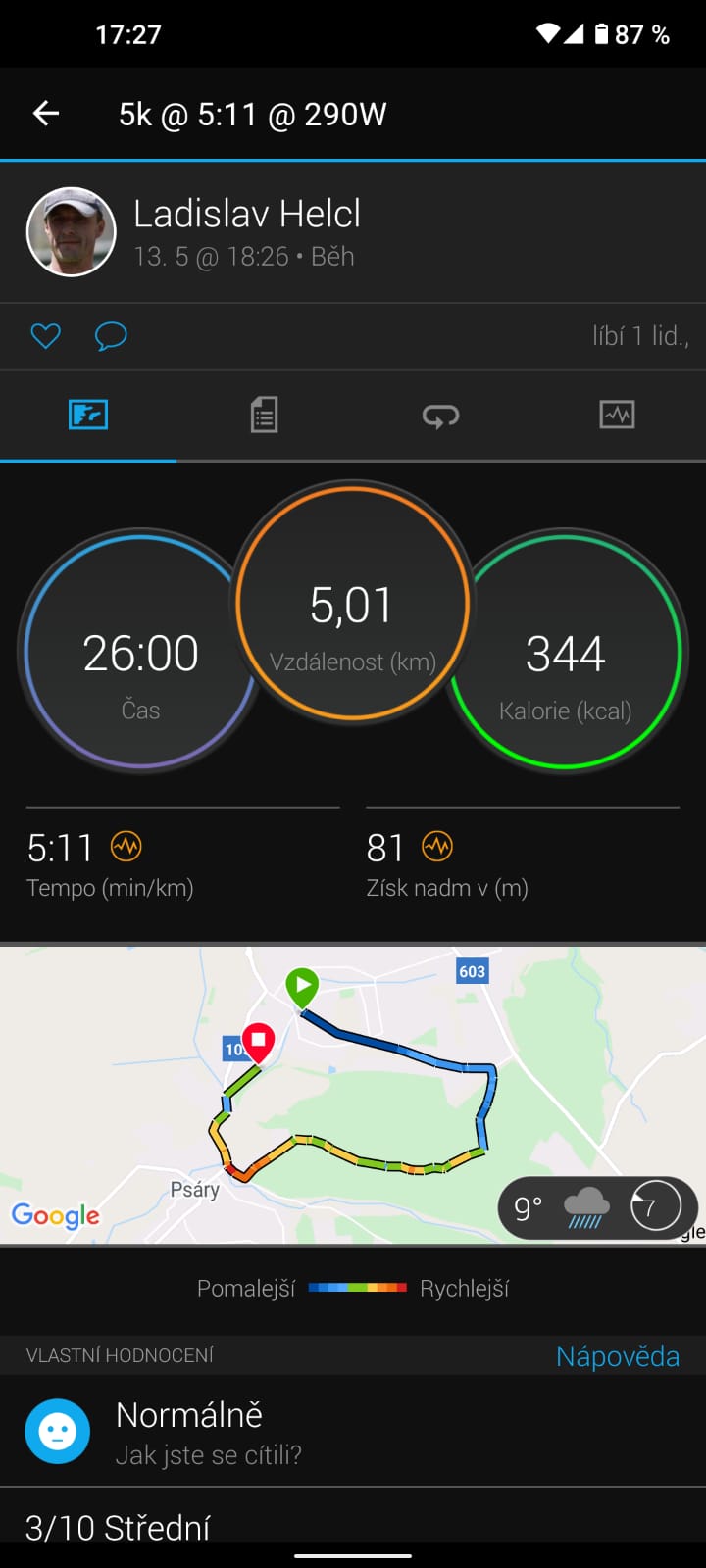
Task: Open the route map
Action: [353, 1095]
